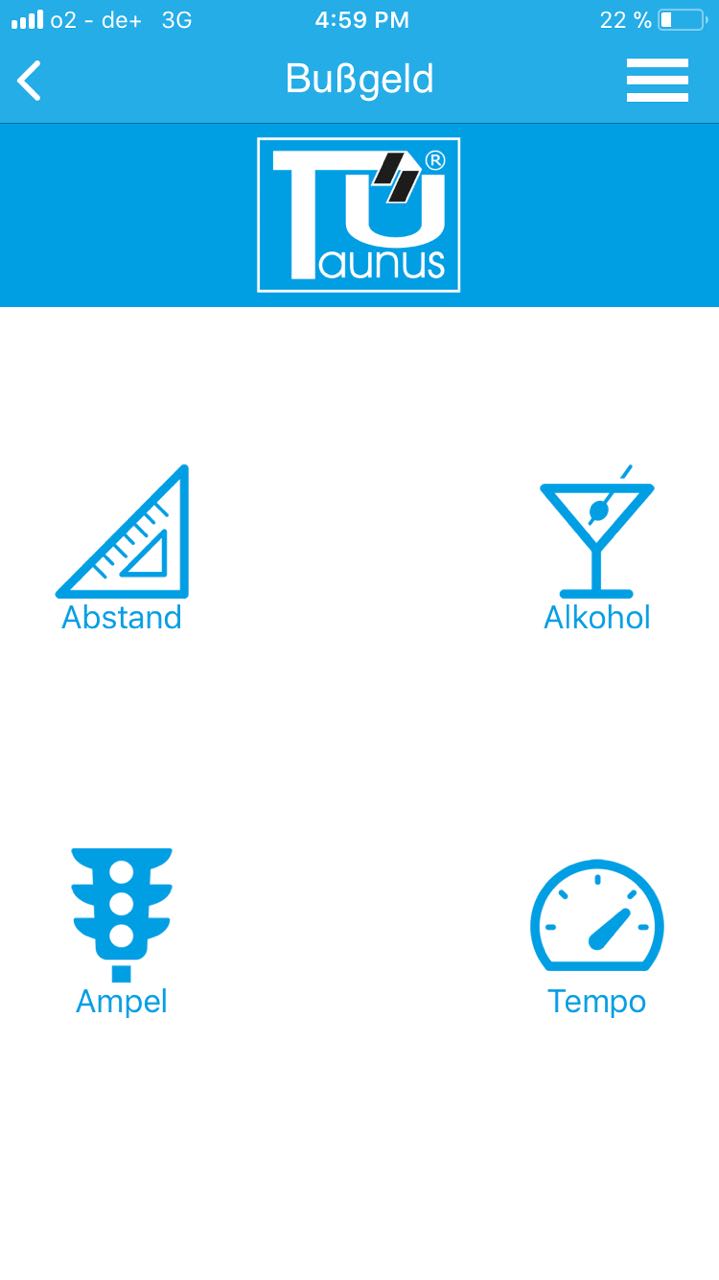The width and height of the screenshot is (719, 1280).
Task: Open the Abstand fines section
Action: pos(122,548)
